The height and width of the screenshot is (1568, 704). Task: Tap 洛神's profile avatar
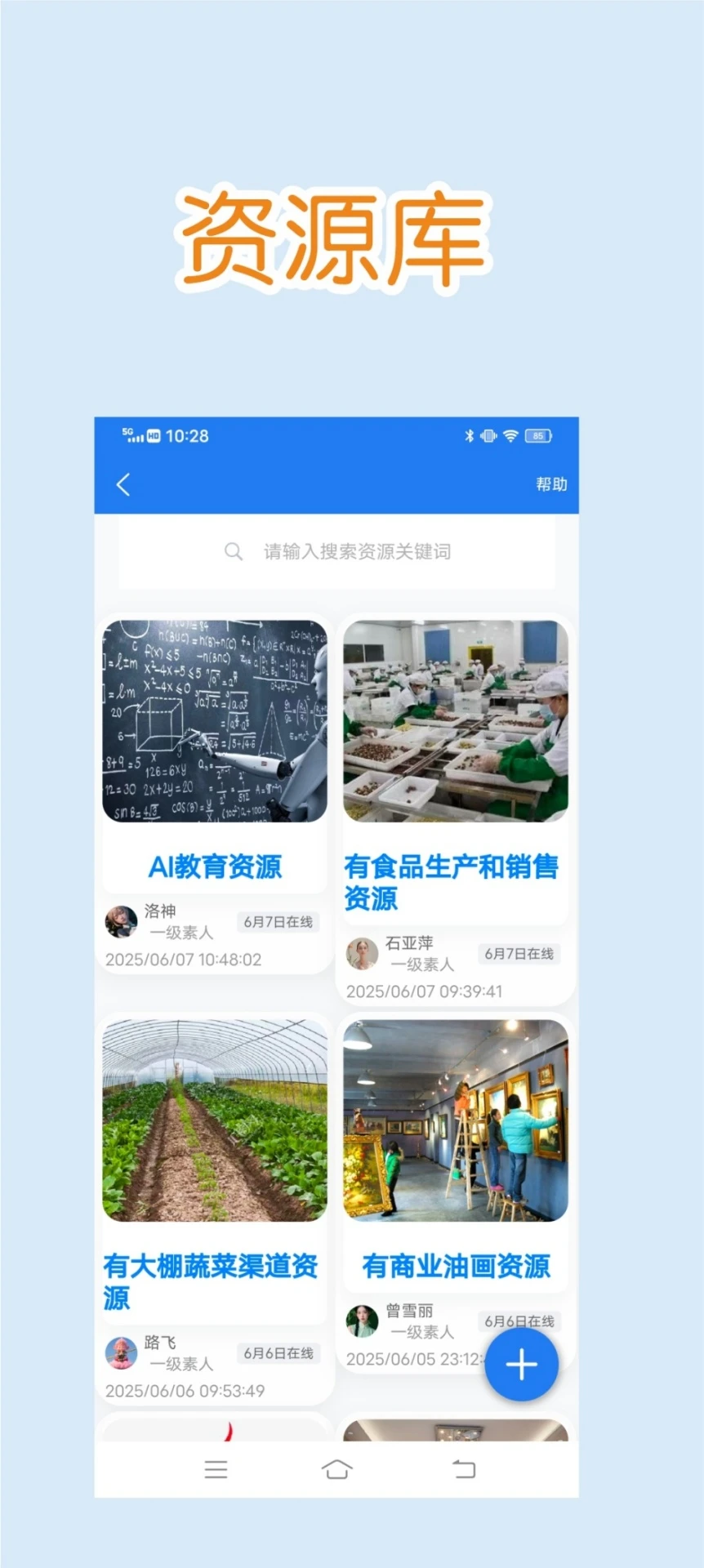[x=122, y=921]
